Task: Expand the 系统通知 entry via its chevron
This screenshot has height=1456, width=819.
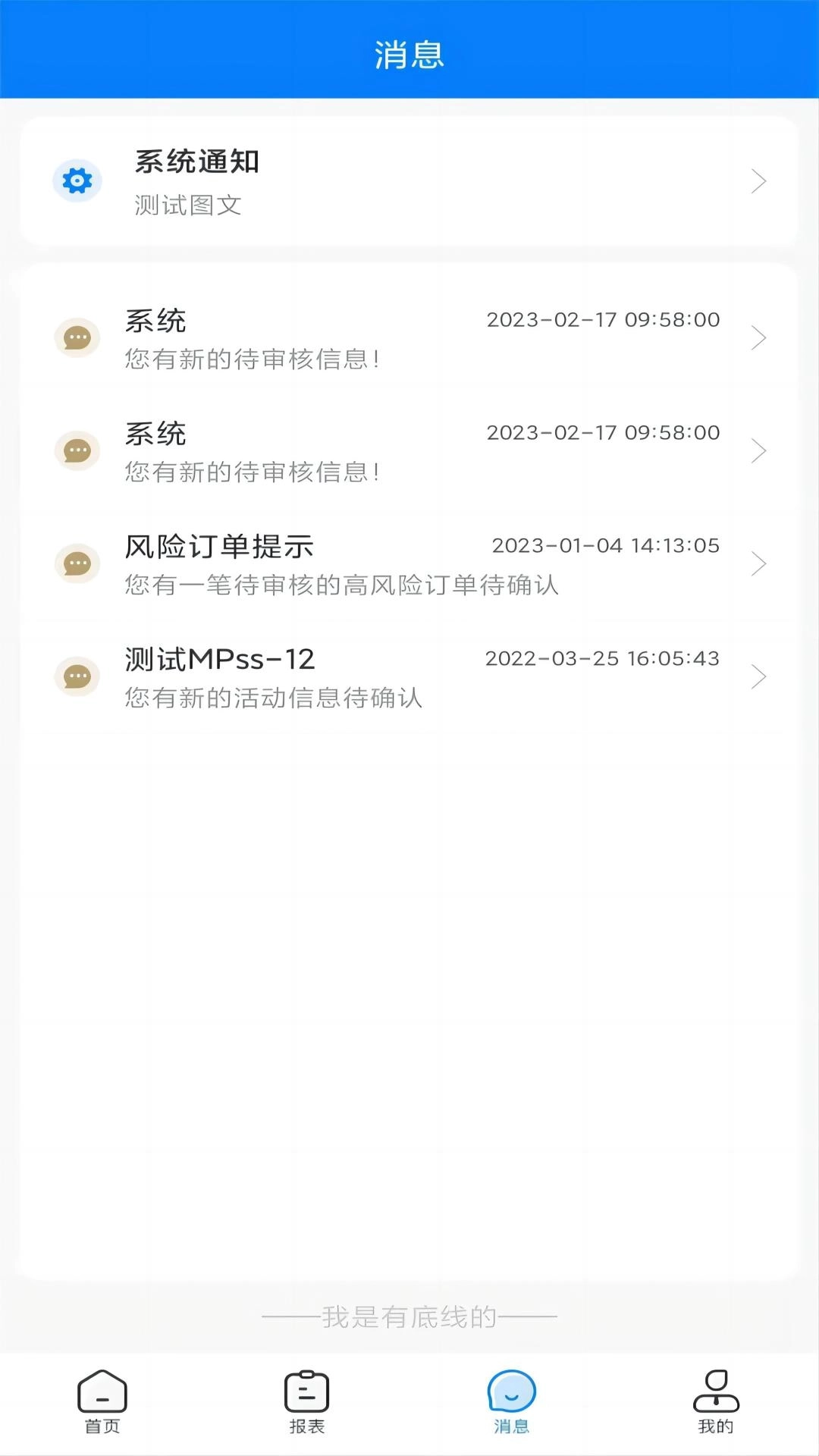Action: point(758,182)
